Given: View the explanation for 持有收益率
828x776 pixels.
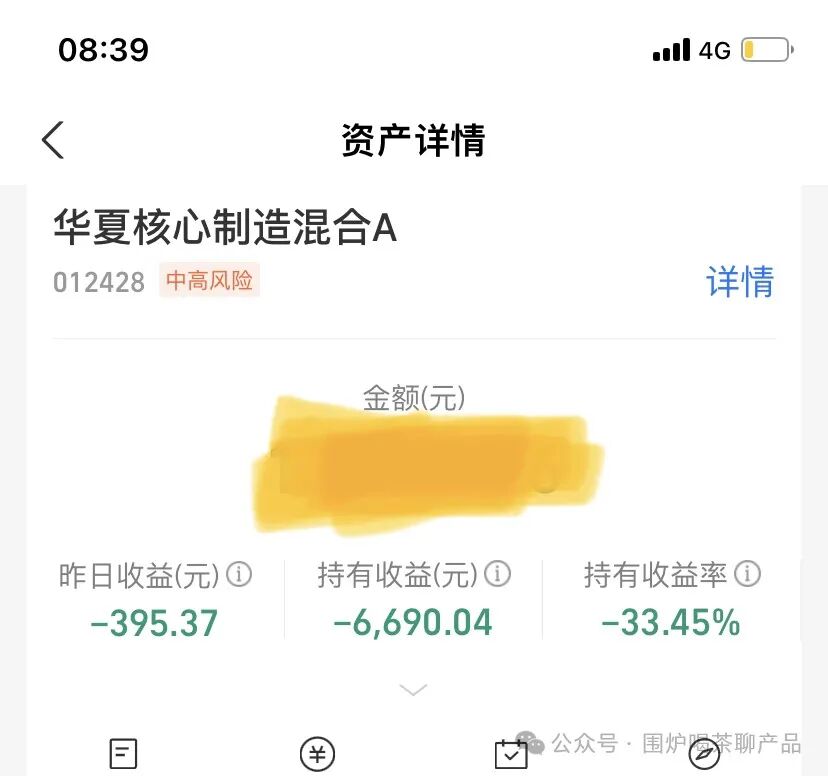Looking at the screenshot, I should [748, 574].
